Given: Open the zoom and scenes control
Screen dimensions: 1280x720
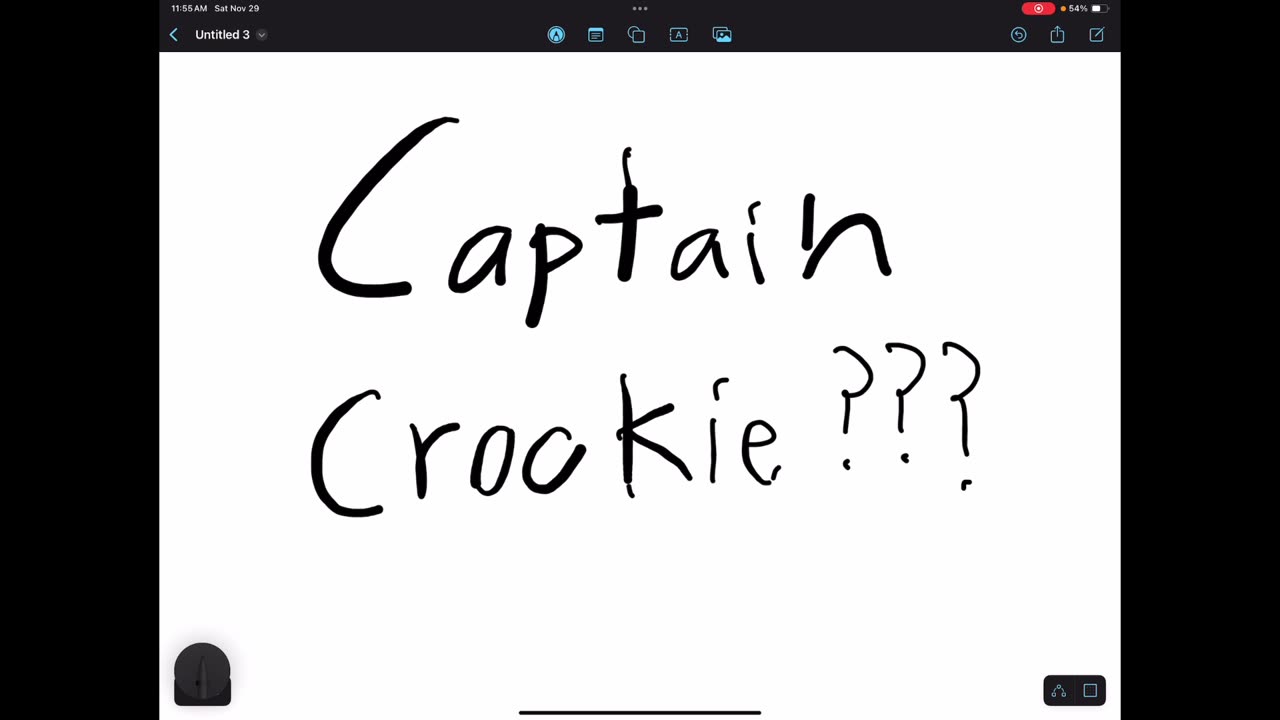Looking at the screenshot, I should click(1090, 690).
